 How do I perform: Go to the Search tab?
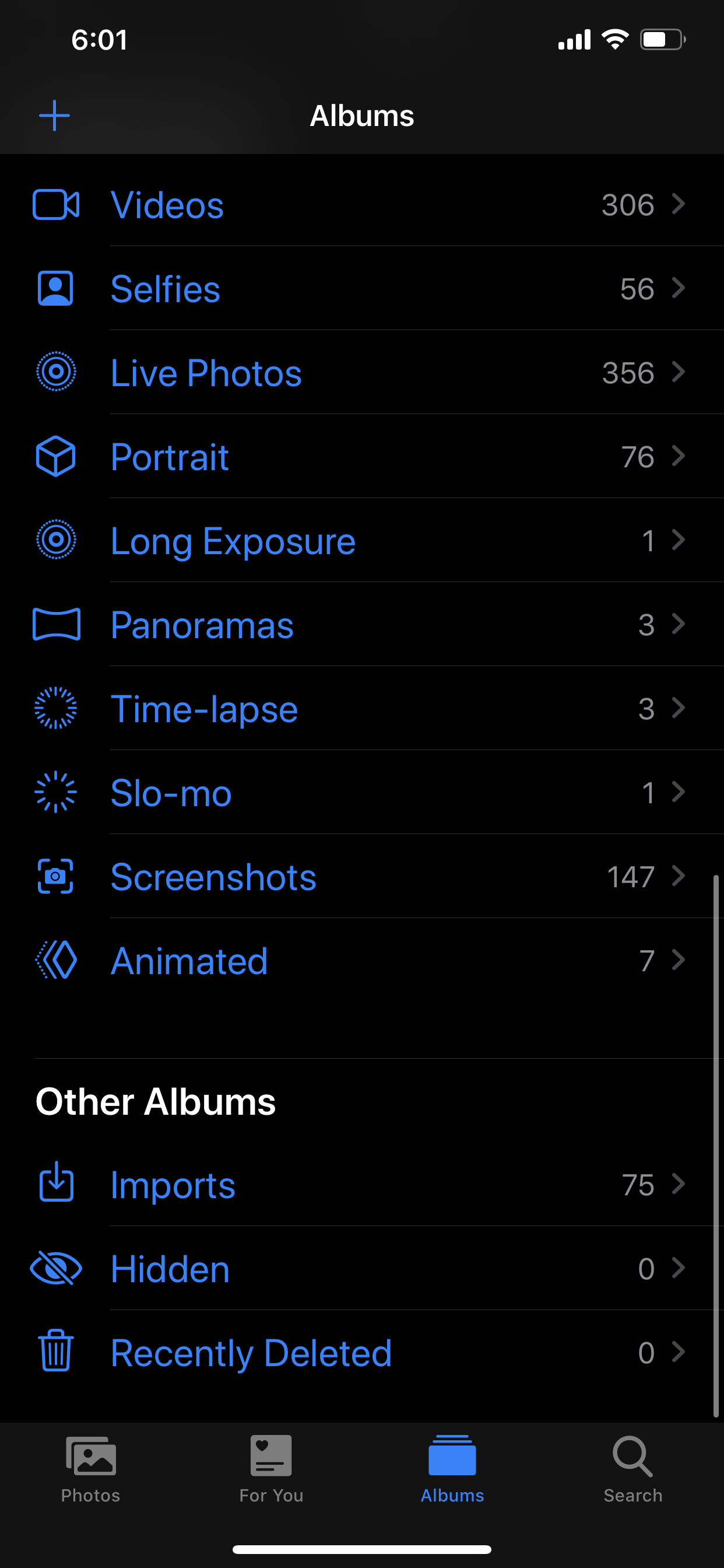632,1469
